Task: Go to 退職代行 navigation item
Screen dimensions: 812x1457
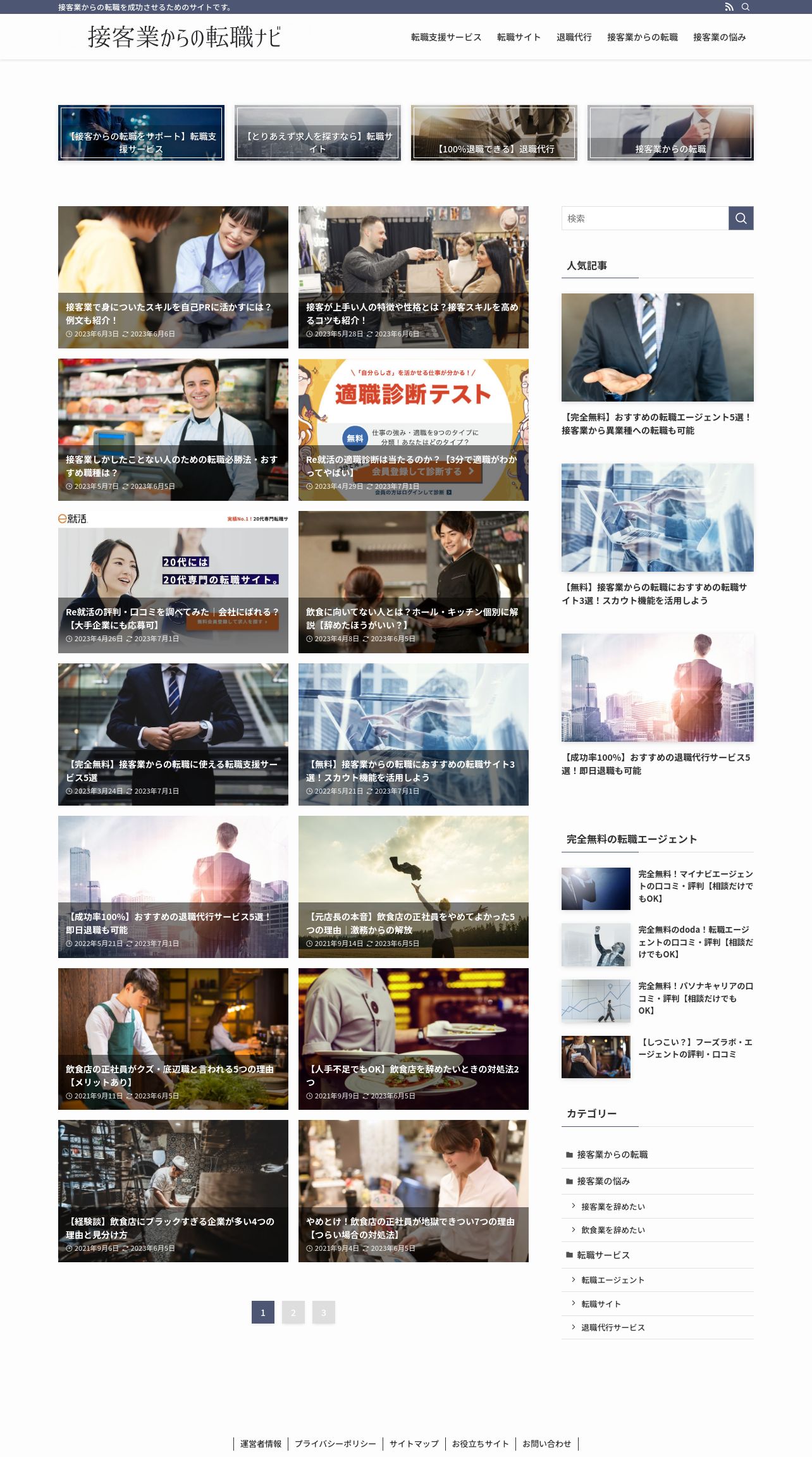Action: pos(574,37)
